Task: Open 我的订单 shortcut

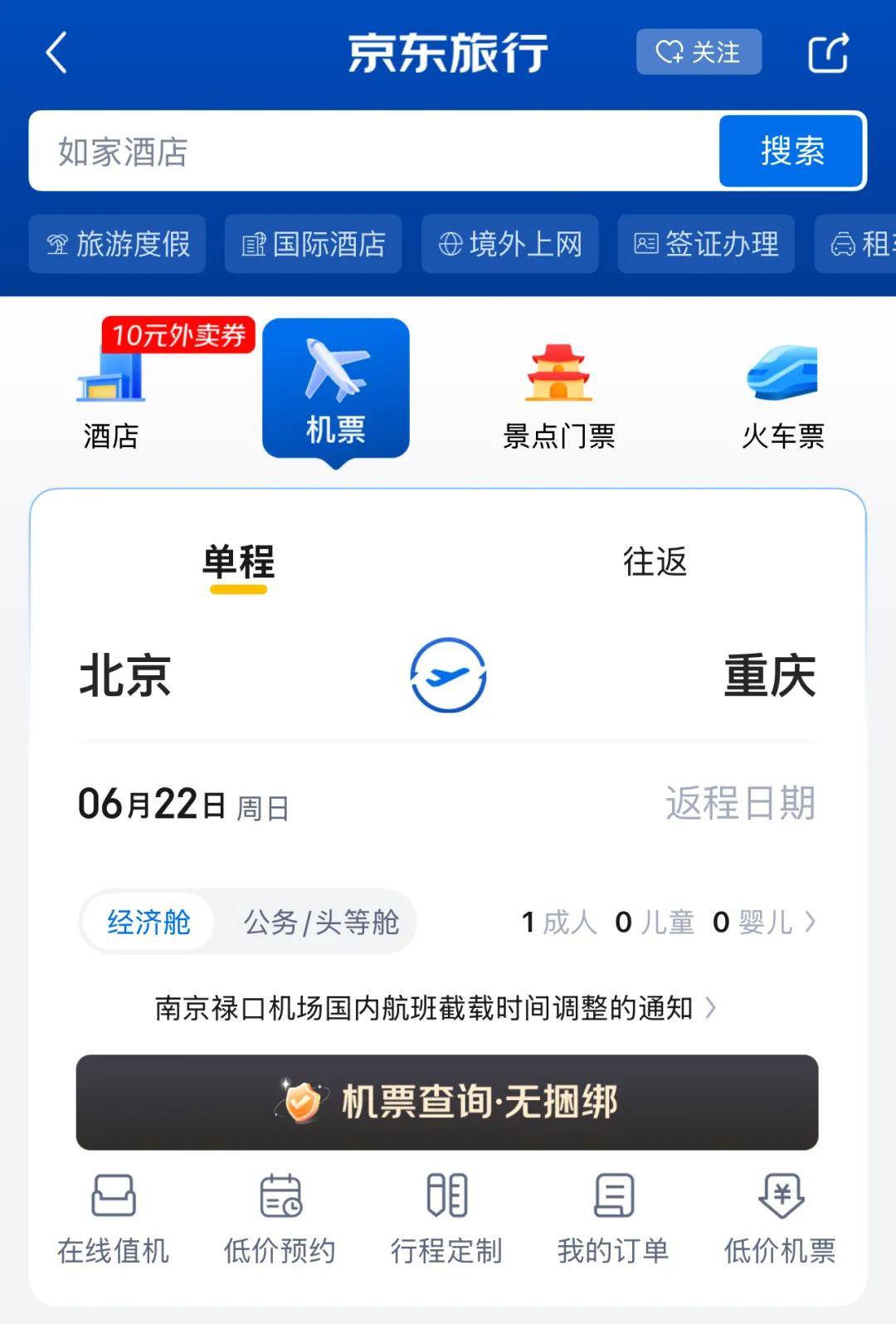Action: click(613, 1215)
